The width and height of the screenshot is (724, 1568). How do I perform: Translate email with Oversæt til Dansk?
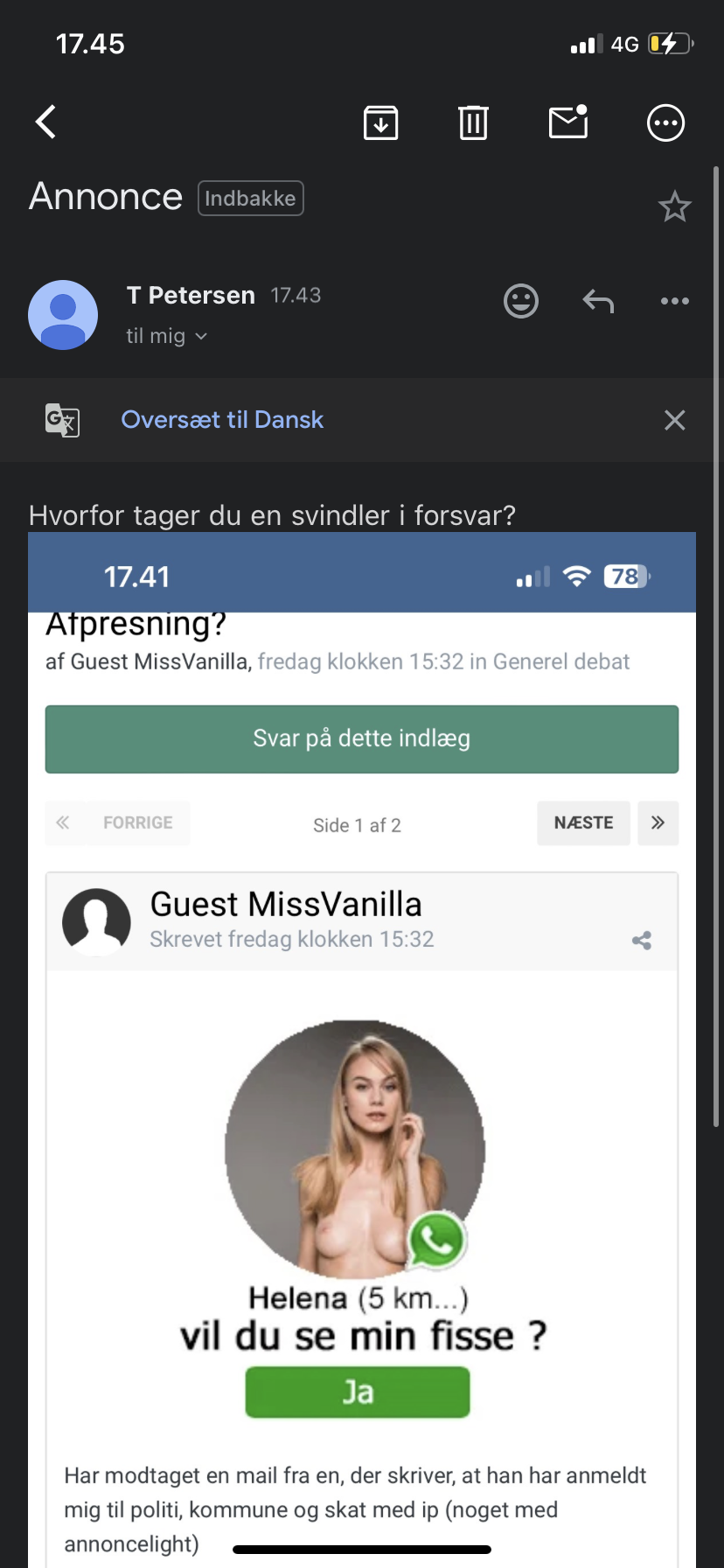pos(222,420)
